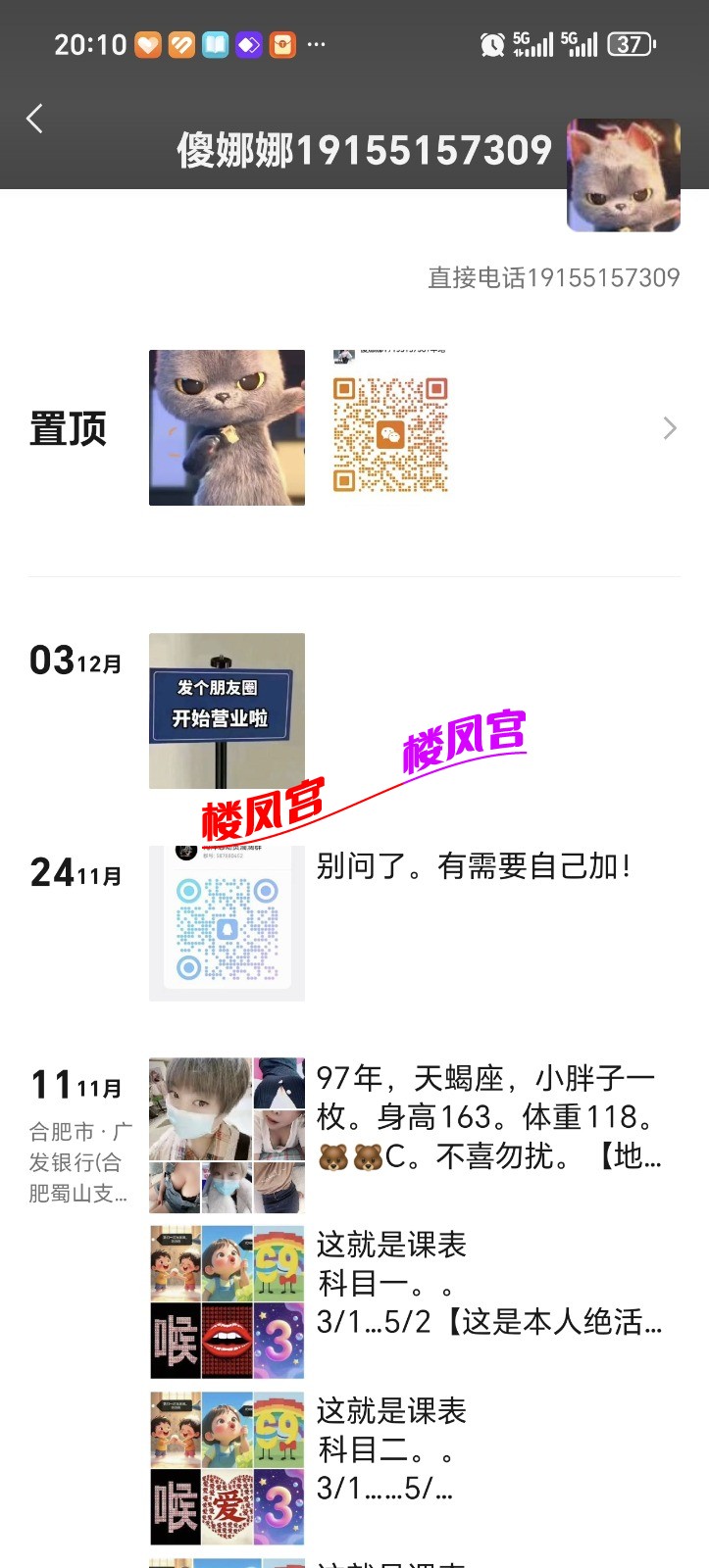The height and width of the screenshot is (1568, 709).
Task: Tap the back arrow to exit the album
Action: coord(34,118)
